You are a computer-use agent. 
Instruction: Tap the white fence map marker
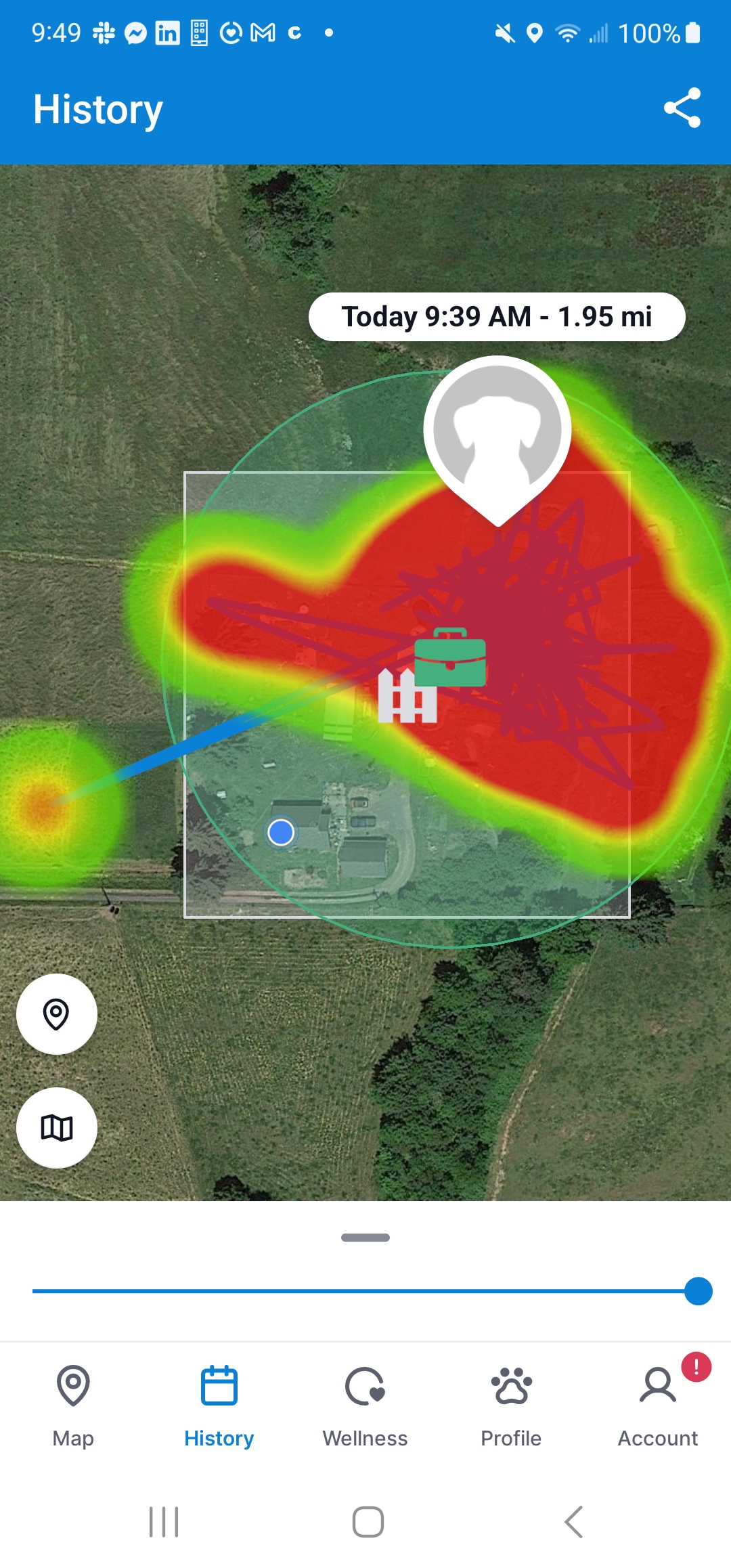(406, 697)
